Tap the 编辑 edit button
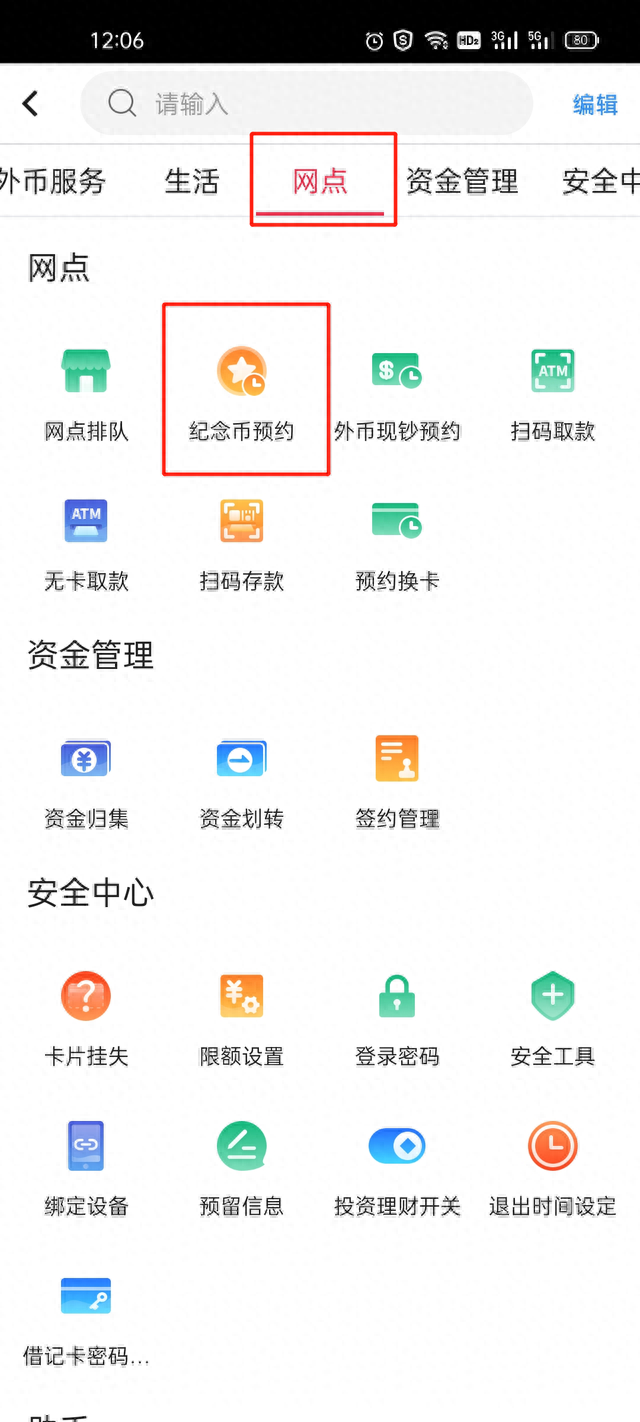Screen dimensions: 640x1422 pyautogui.click(x=595, y=104)
